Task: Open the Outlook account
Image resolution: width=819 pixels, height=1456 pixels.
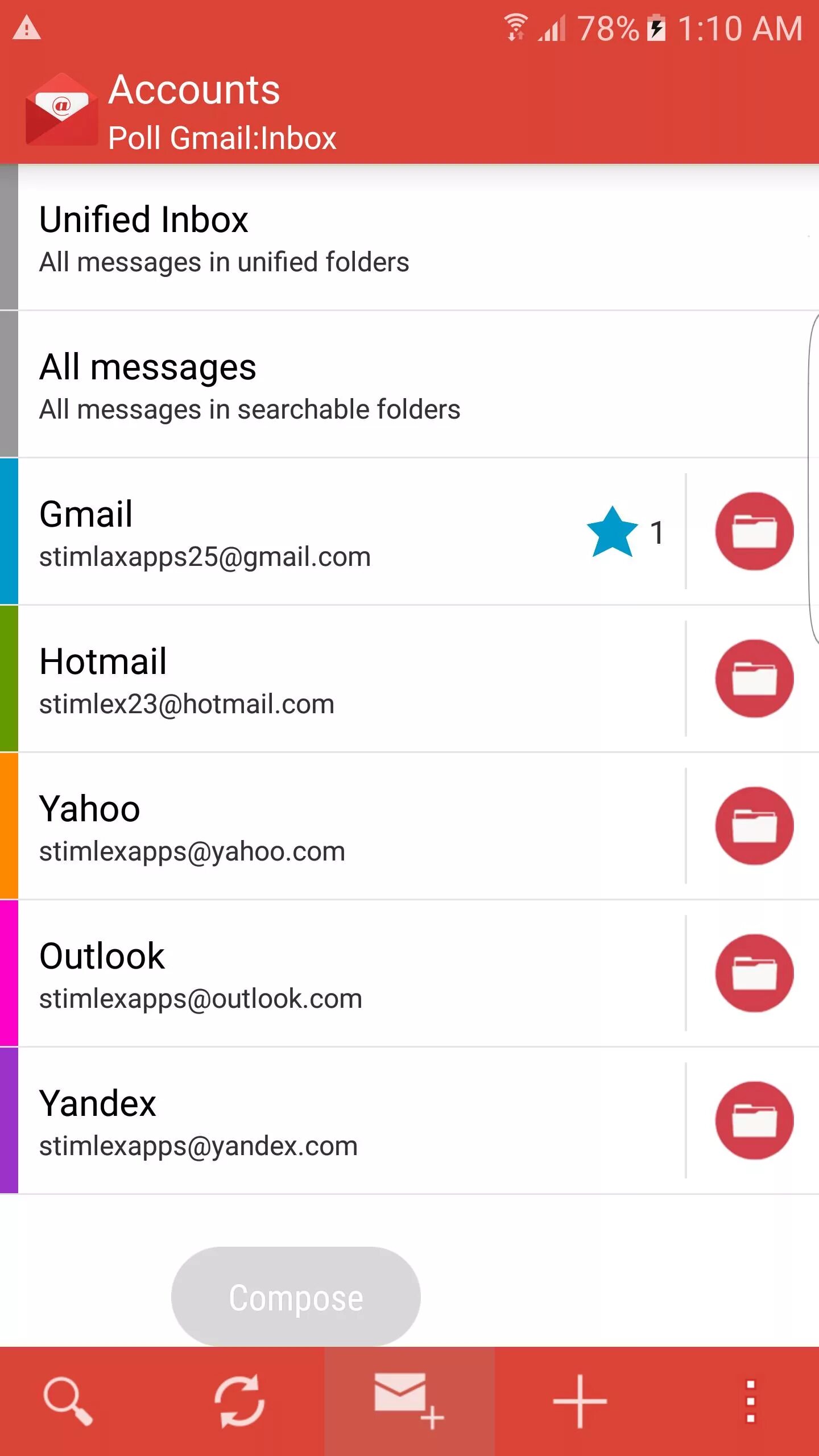Action: click(341, 974)
